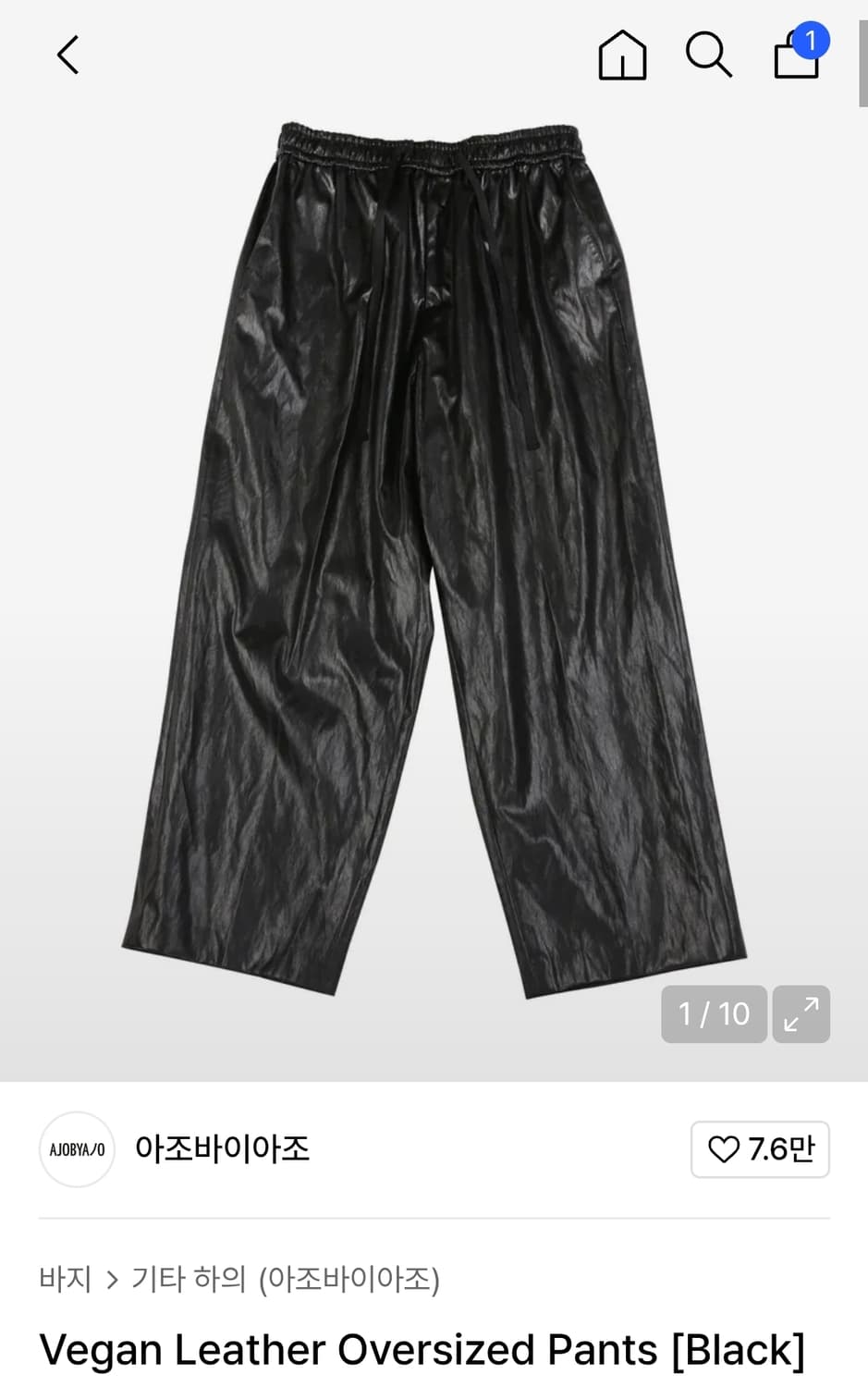Expand the product image to fullscreen
The width and height of the screenshot is (868, 1387).
click(x=801, y=1014)
